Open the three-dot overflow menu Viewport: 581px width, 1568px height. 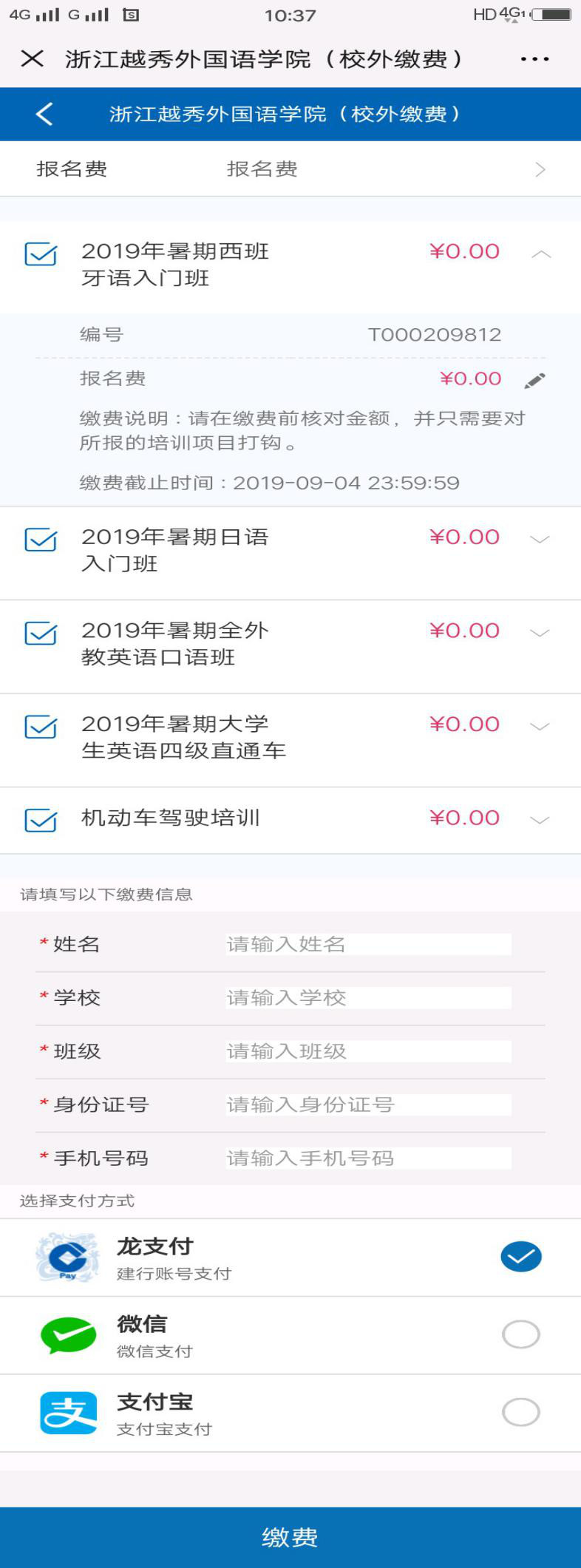pyautogui.click(x=534, y=59)
